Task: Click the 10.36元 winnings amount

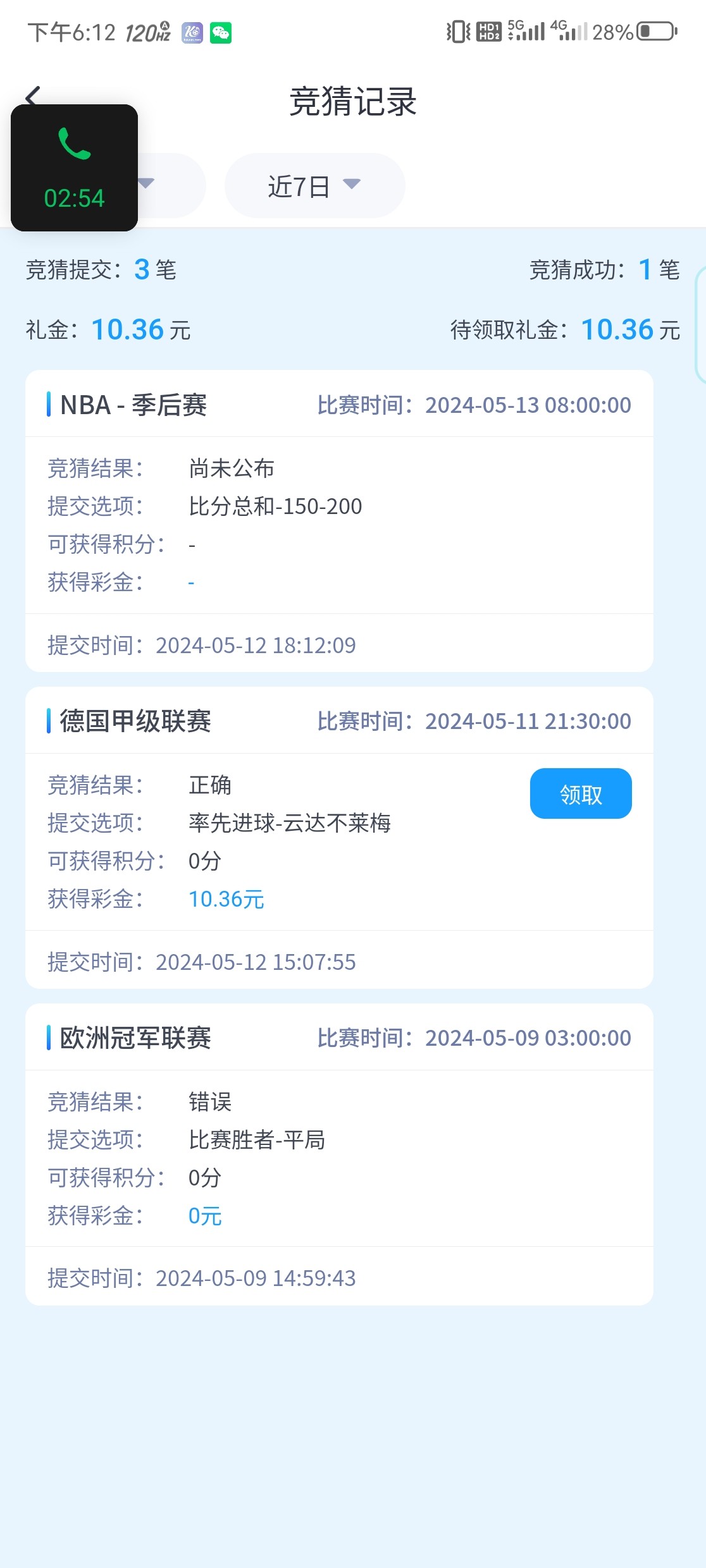Action: pyautogui.click(x=226, y=898)
